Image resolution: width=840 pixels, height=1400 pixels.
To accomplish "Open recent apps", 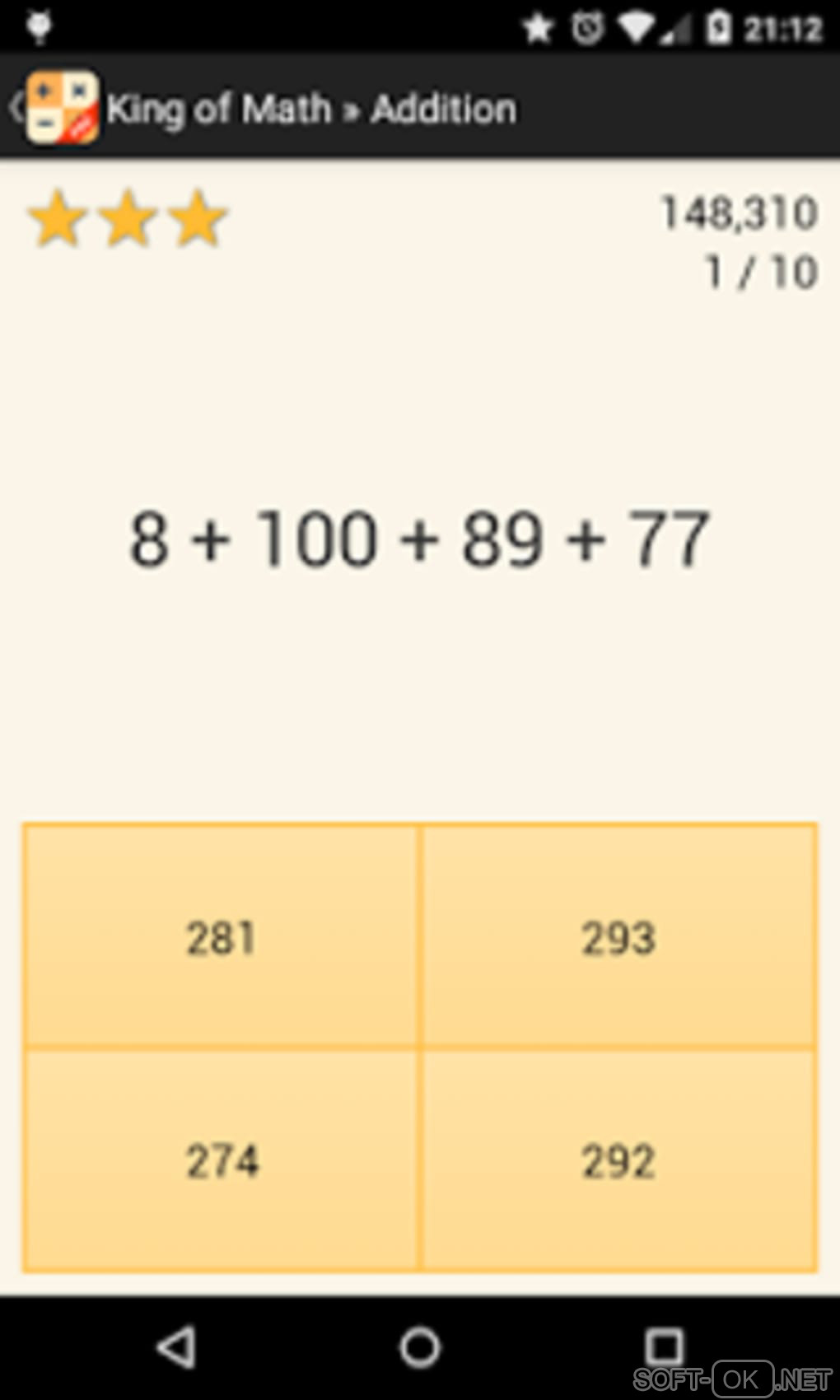I will click(664, 1347).
